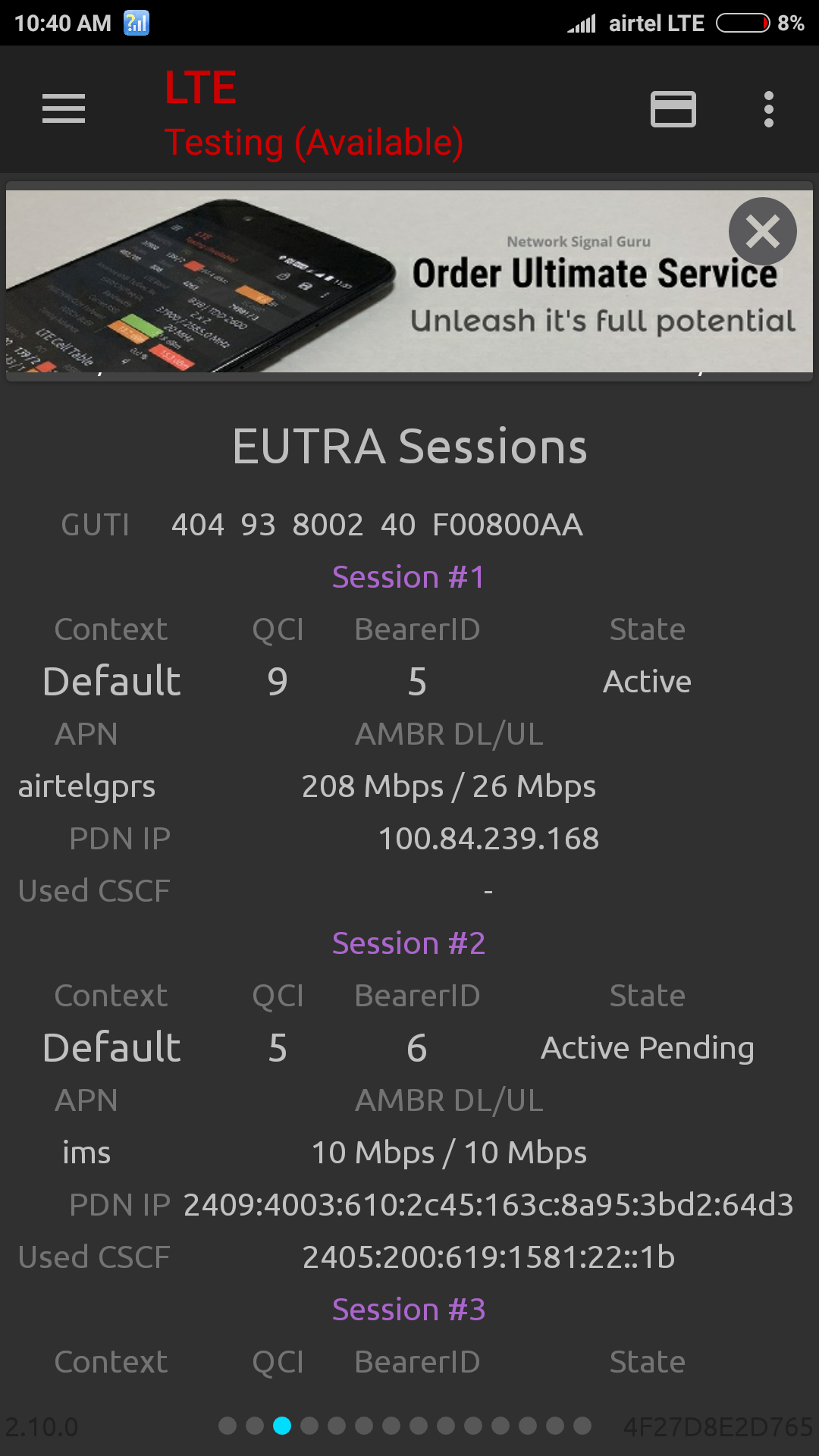This screenshot has height=1456, width=819.
Task: Select the first pagination dot
Action: (227, 1424)
